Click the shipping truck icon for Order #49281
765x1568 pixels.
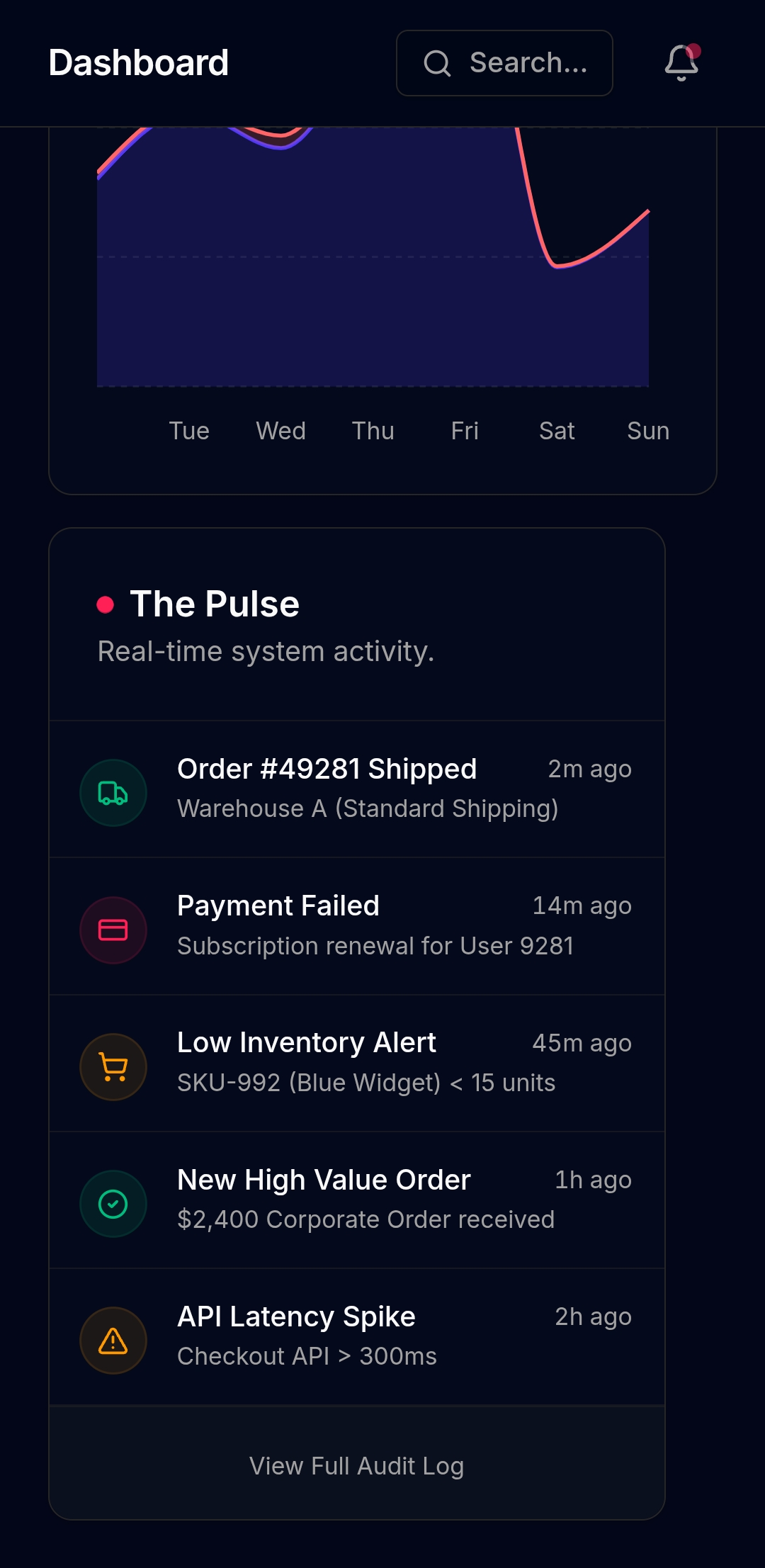pyautogui.click(x=113, y=792)
